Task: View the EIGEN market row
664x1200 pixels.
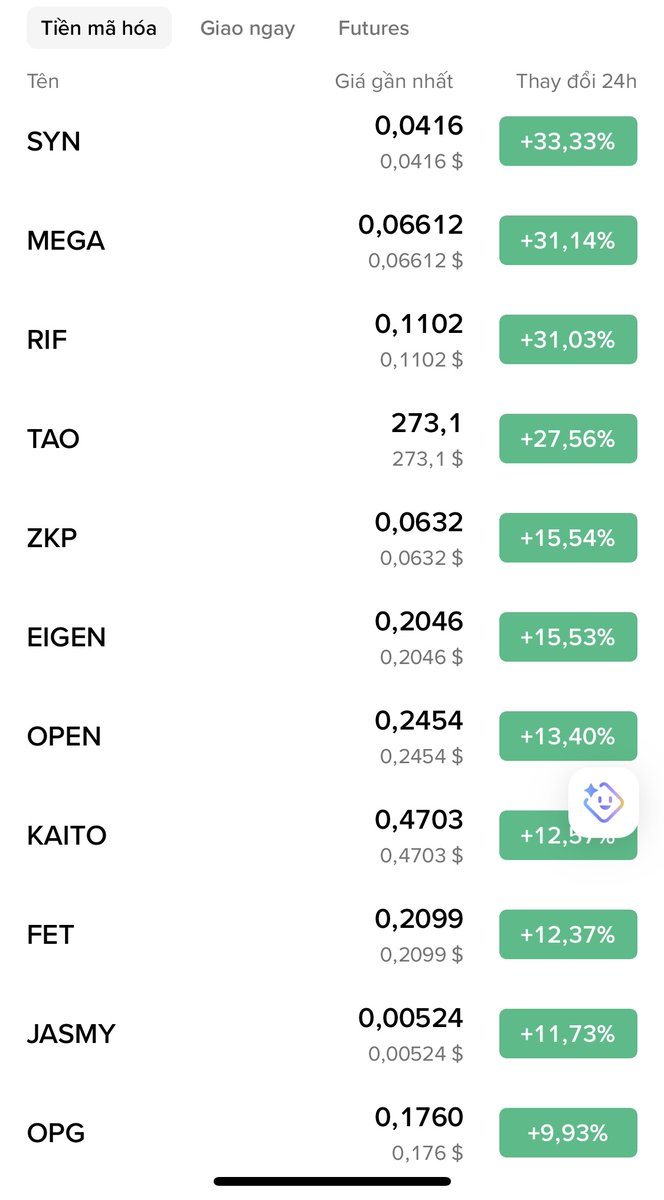Action: [332, 637]
